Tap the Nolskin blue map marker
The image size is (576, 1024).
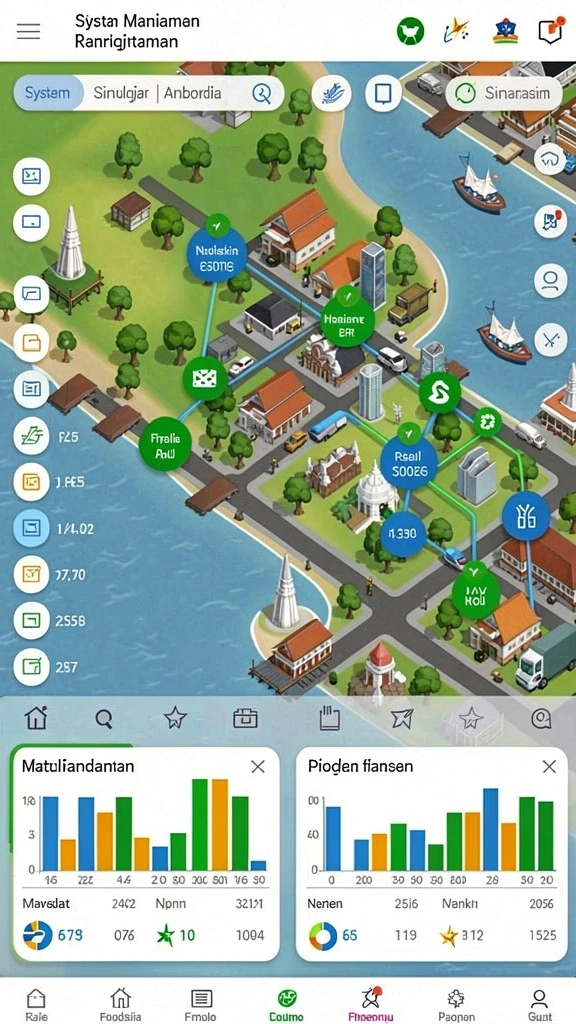pyautogui.click(x=217, y=257)
